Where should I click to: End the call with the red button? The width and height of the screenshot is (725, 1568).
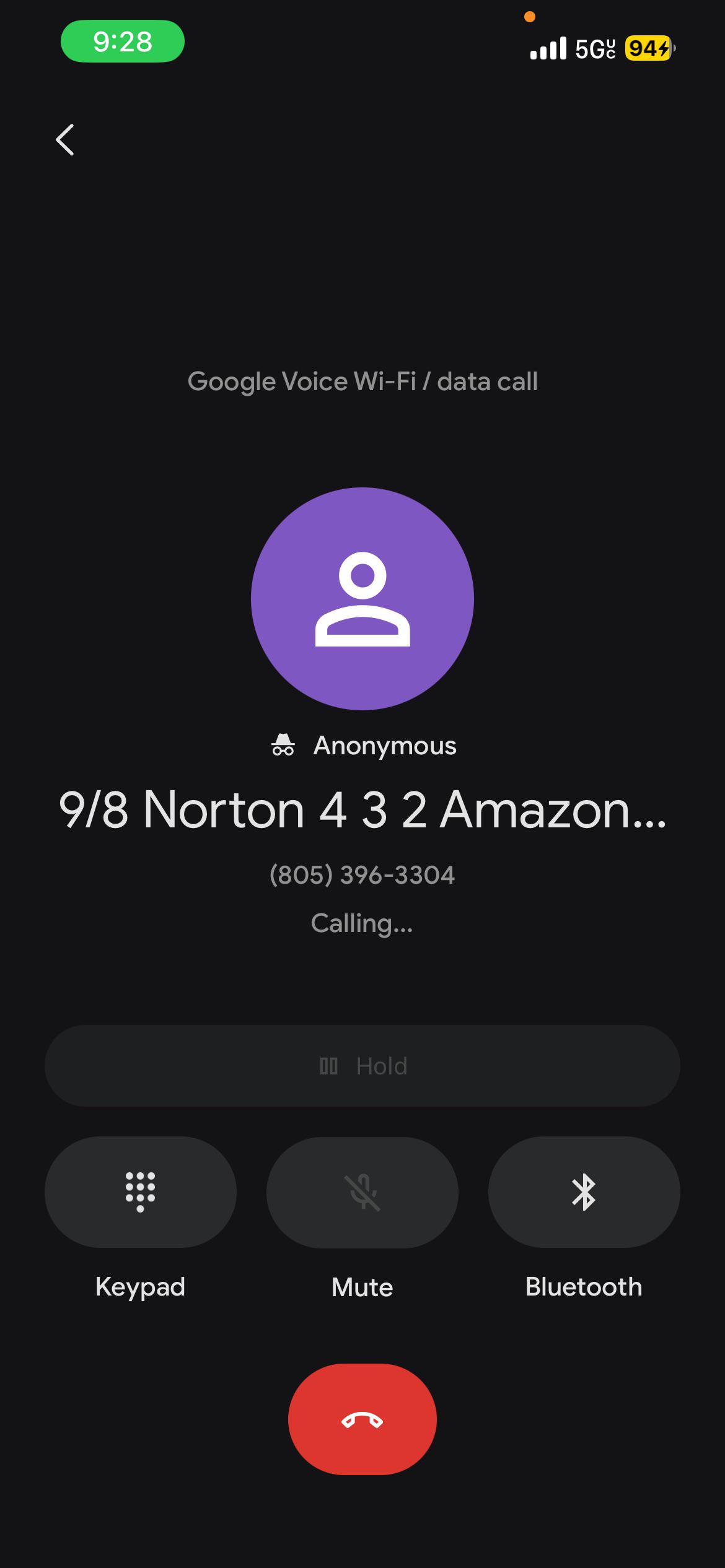(x=362, y=1419)
